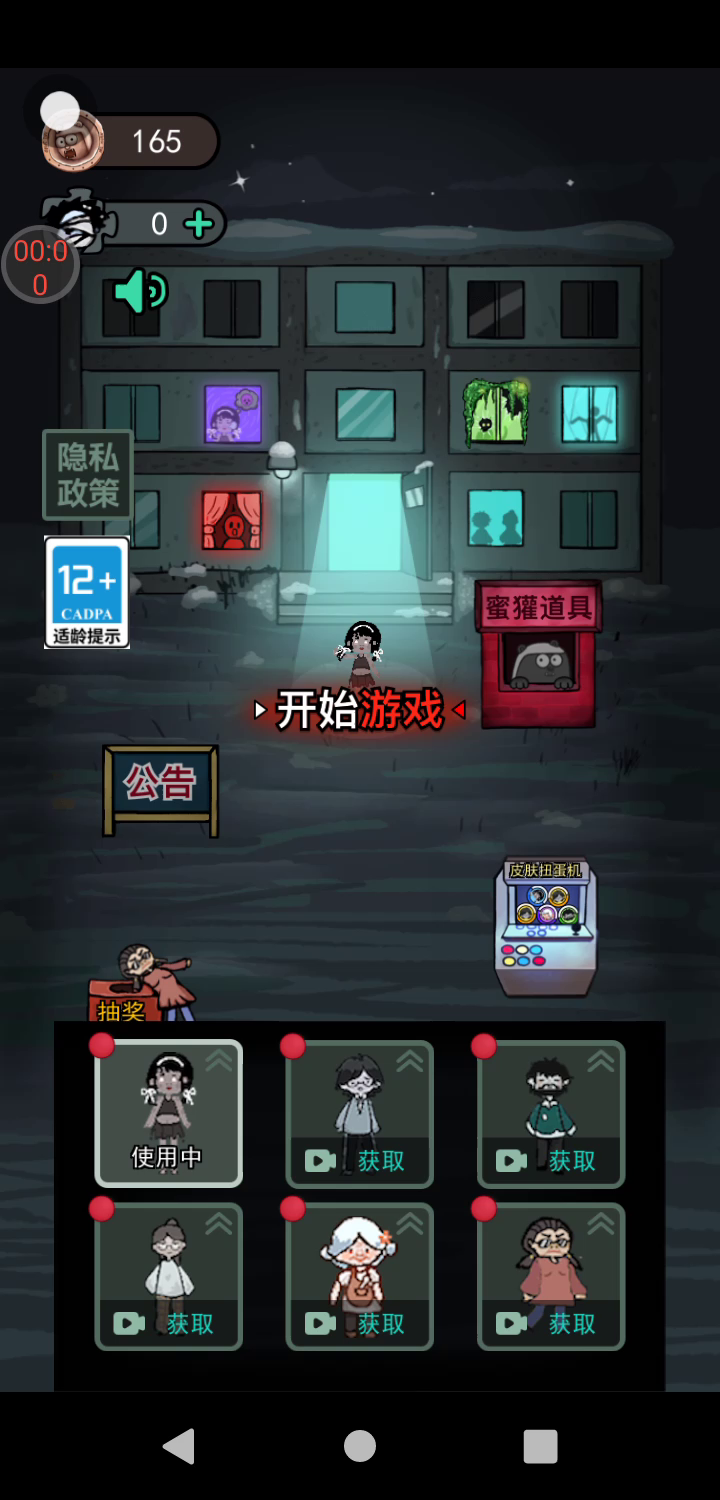Toggle the green sound speaker icon
This screenshot has height=1500, width=720.
[140, 292]
